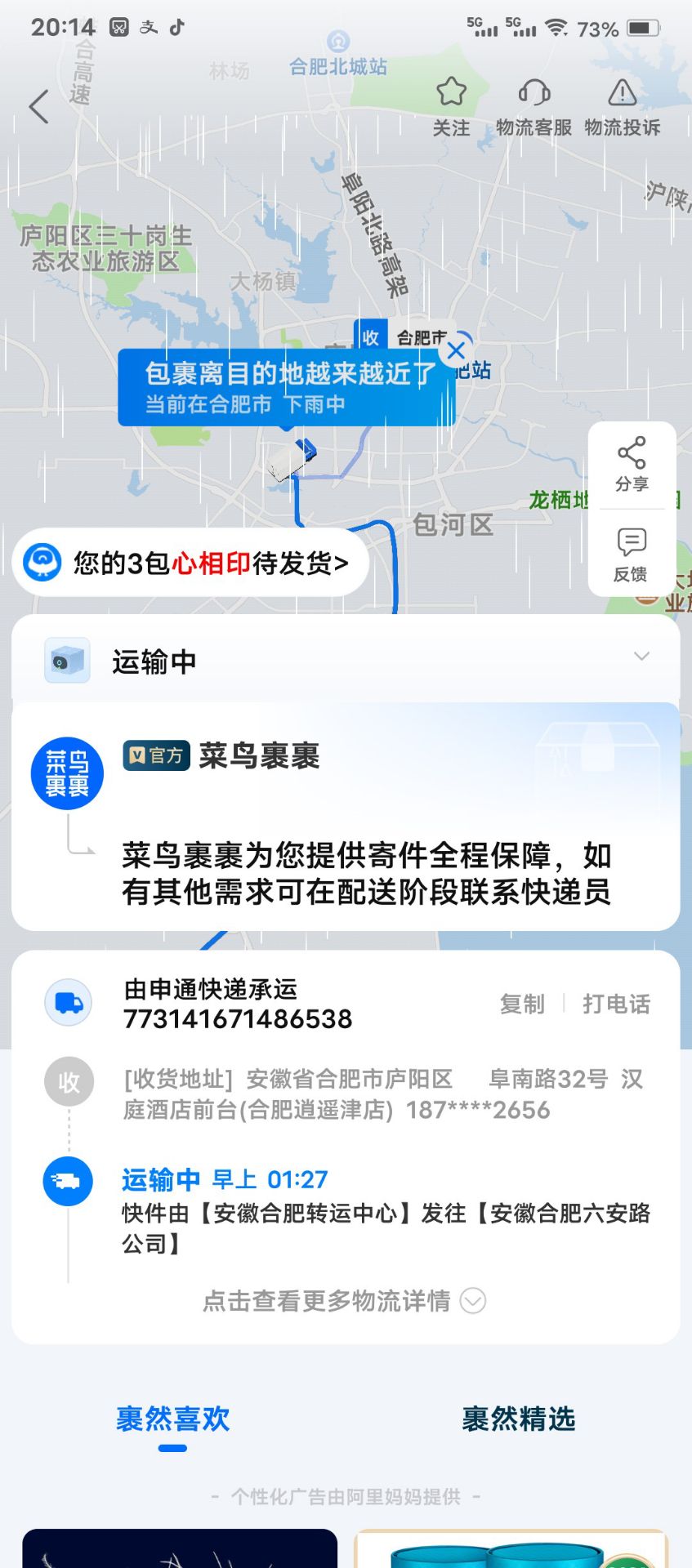Dismiss the package location bubble
Viewport: 692px width, 1568px height.
point(456,351)
